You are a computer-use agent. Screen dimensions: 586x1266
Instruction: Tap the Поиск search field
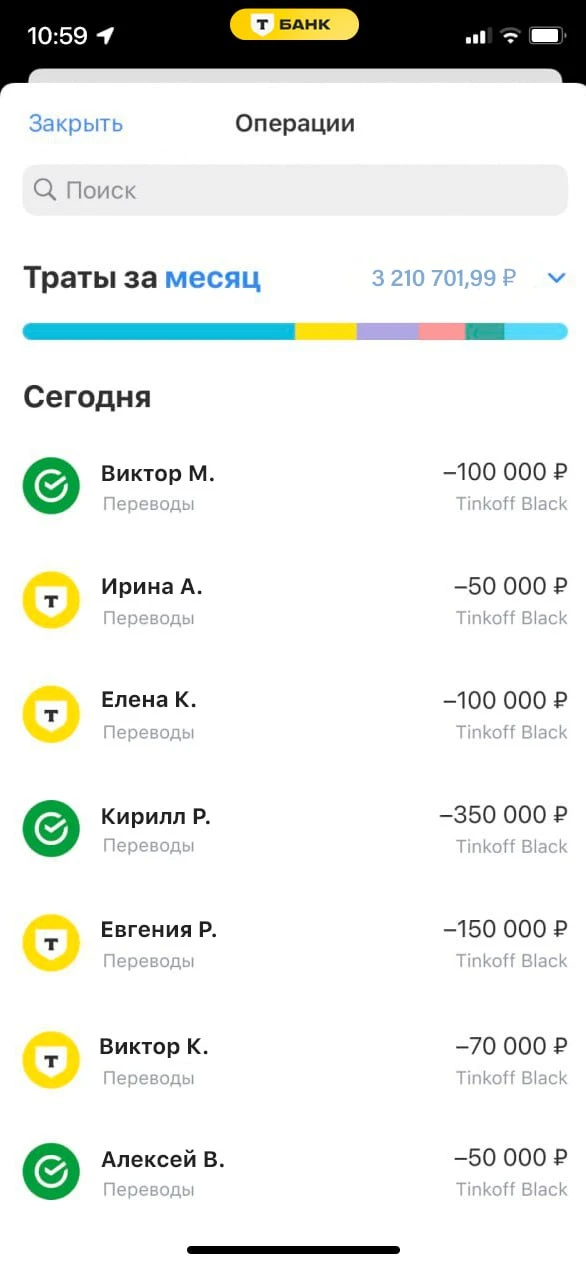pos(295,190)
